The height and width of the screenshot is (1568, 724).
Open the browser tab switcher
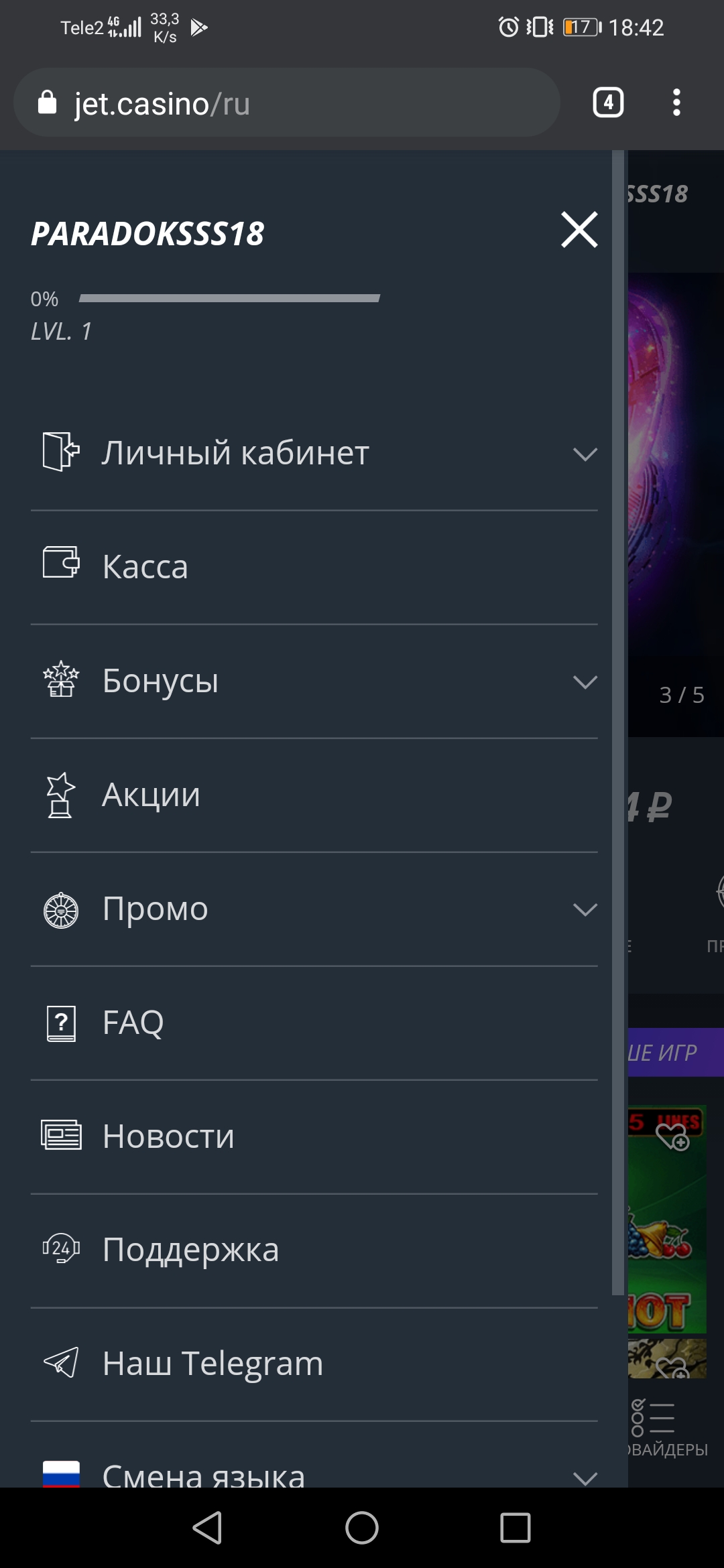608,103
